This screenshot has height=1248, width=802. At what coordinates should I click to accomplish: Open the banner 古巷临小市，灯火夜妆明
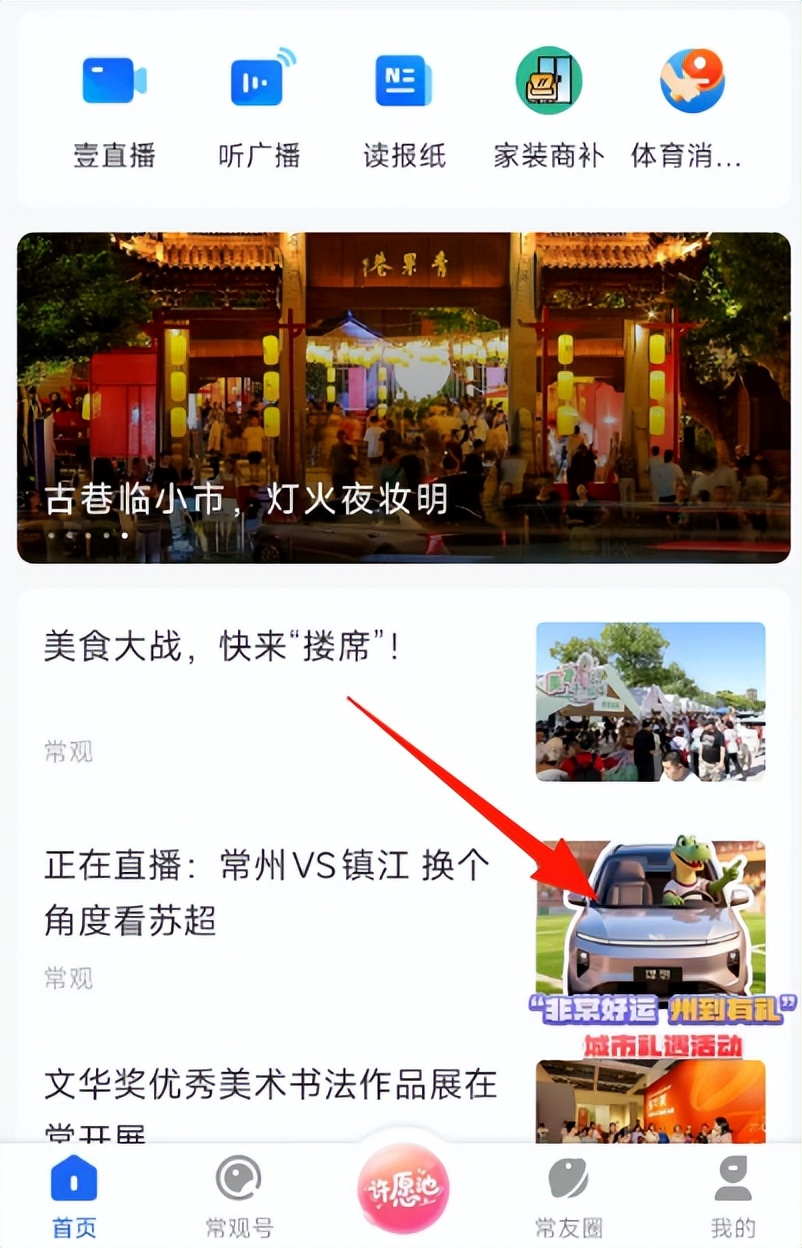403,398
